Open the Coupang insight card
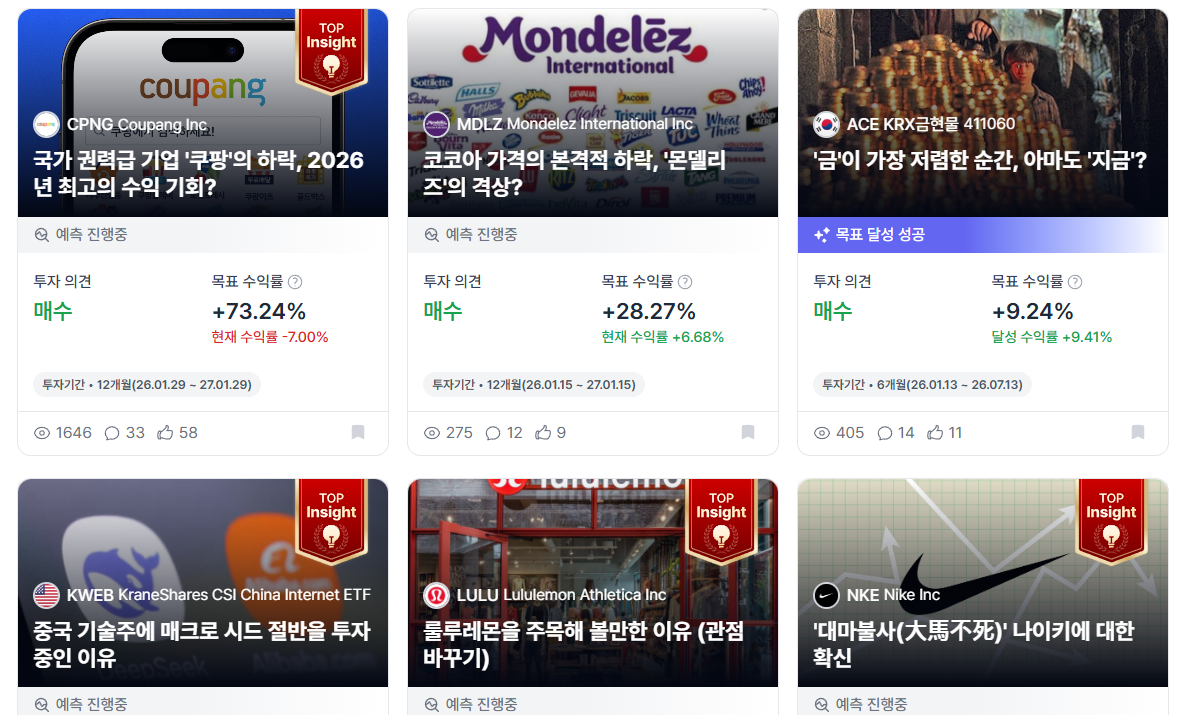Viewport: 1182px width, 715px height. pyautogui.click(x=198, y=173)
